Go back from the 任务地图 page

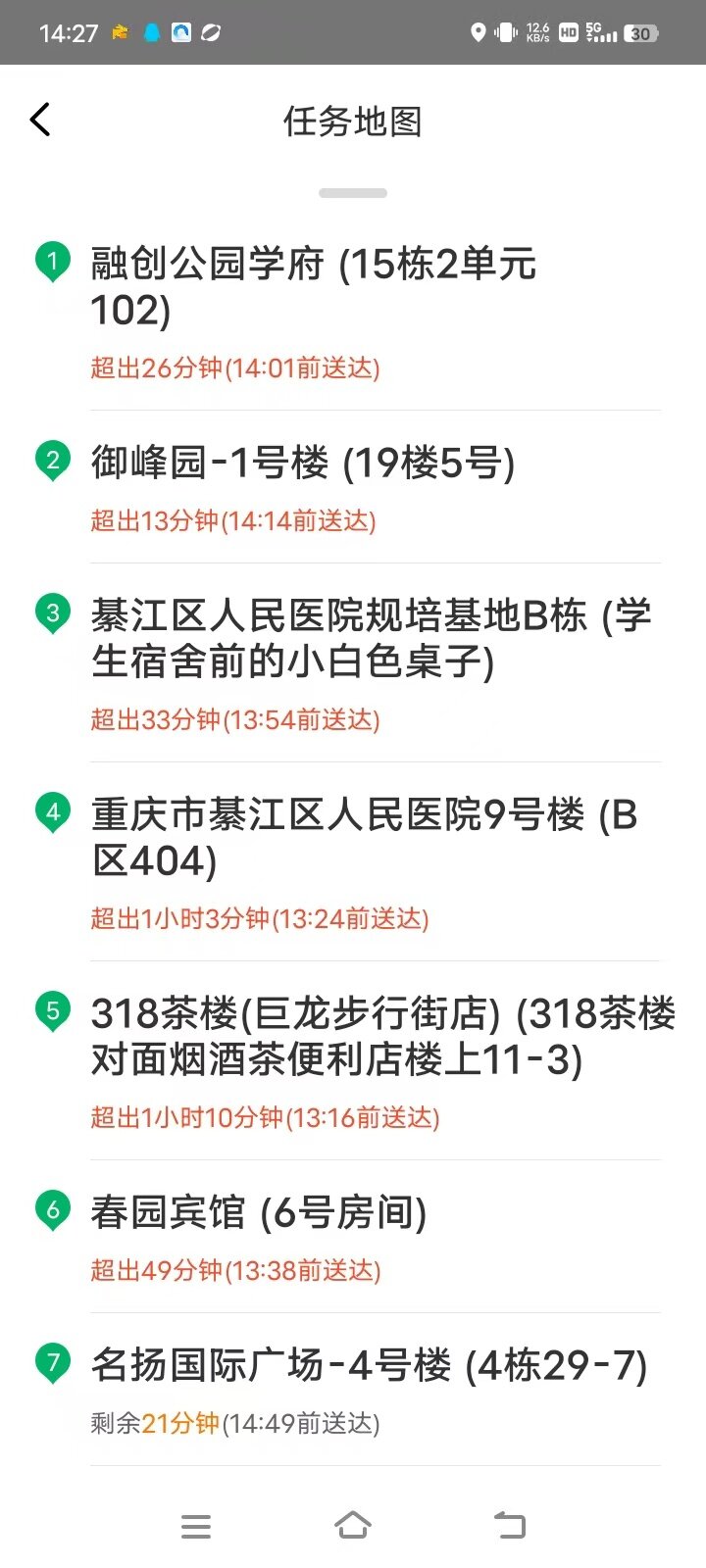pyautogui.click(x=40, y=121)
